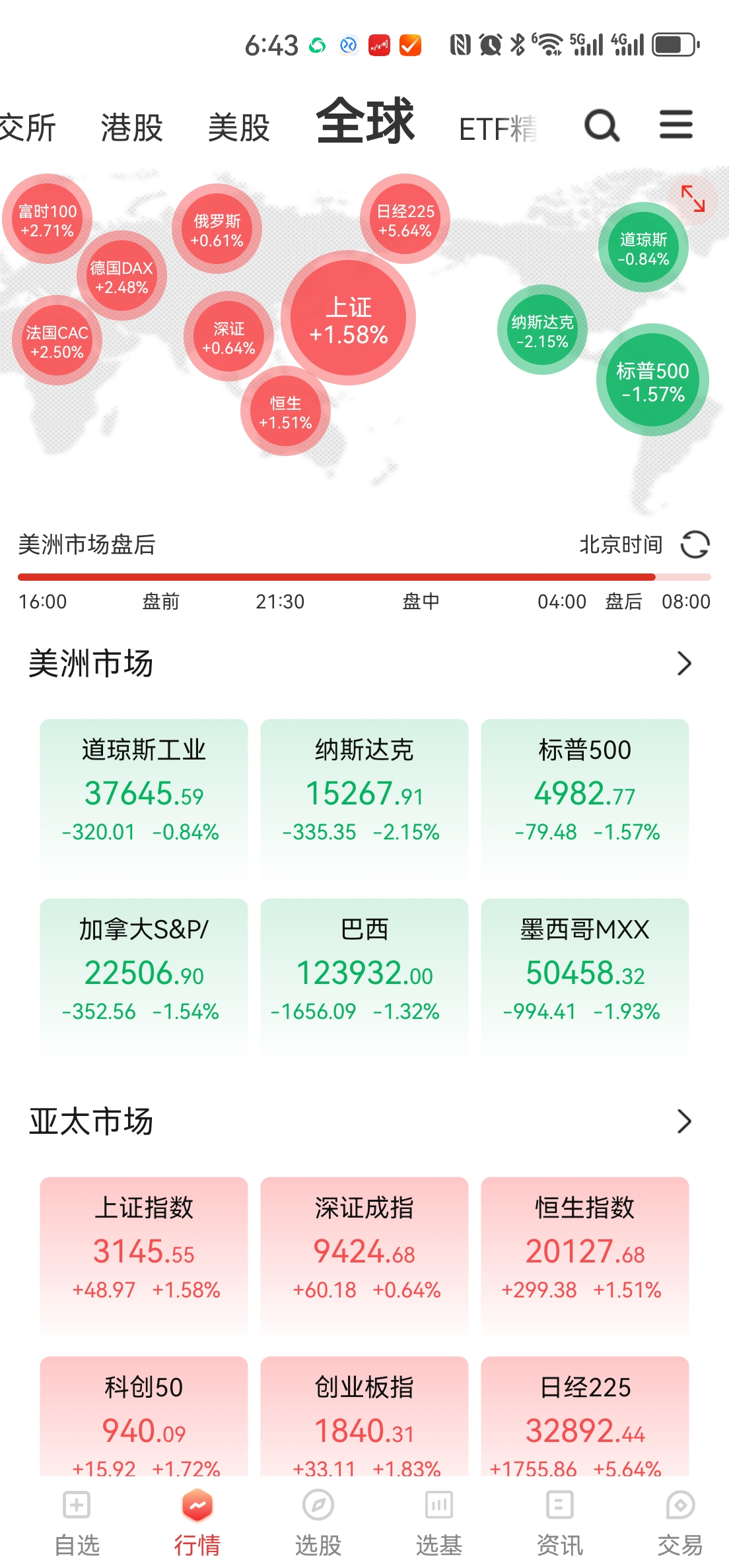Open the hamburger menu
Image resolution: width=729 pixels, height=1568 pixels.
click(x=676, y=125)
